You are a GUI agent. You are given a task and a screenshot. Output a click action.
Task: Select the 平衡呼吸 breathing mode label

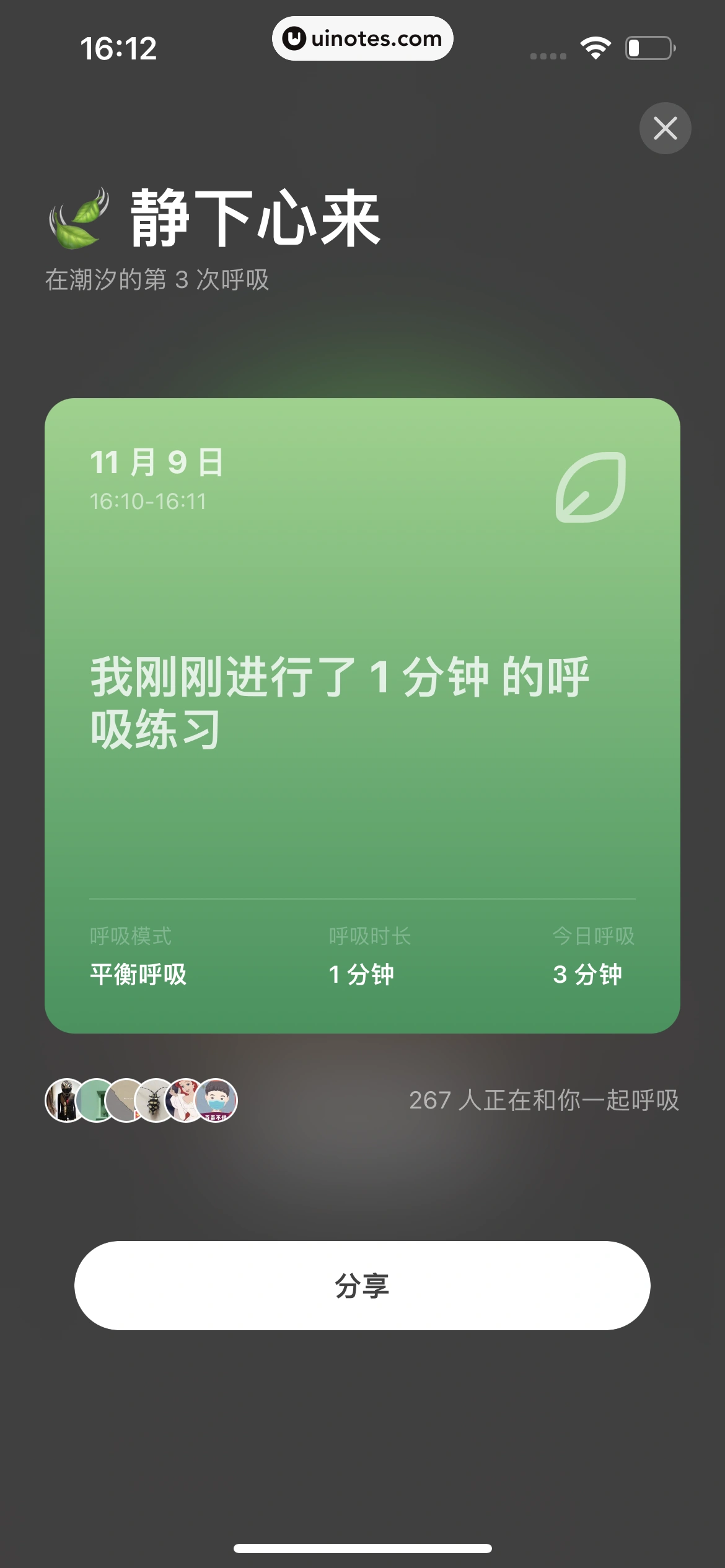coord(138,973)
